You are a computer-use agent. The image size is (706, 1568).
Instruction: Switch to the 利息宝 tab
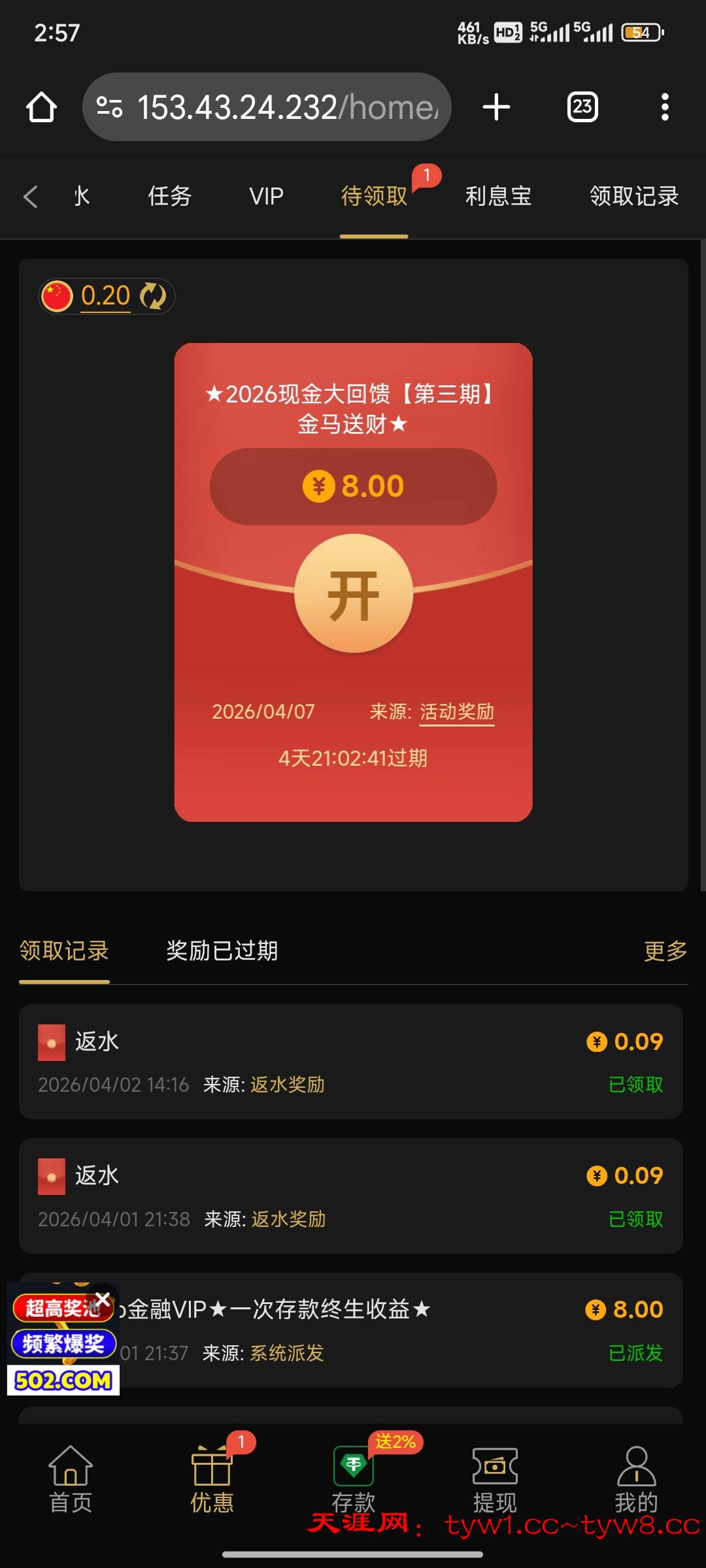[498, 196]
